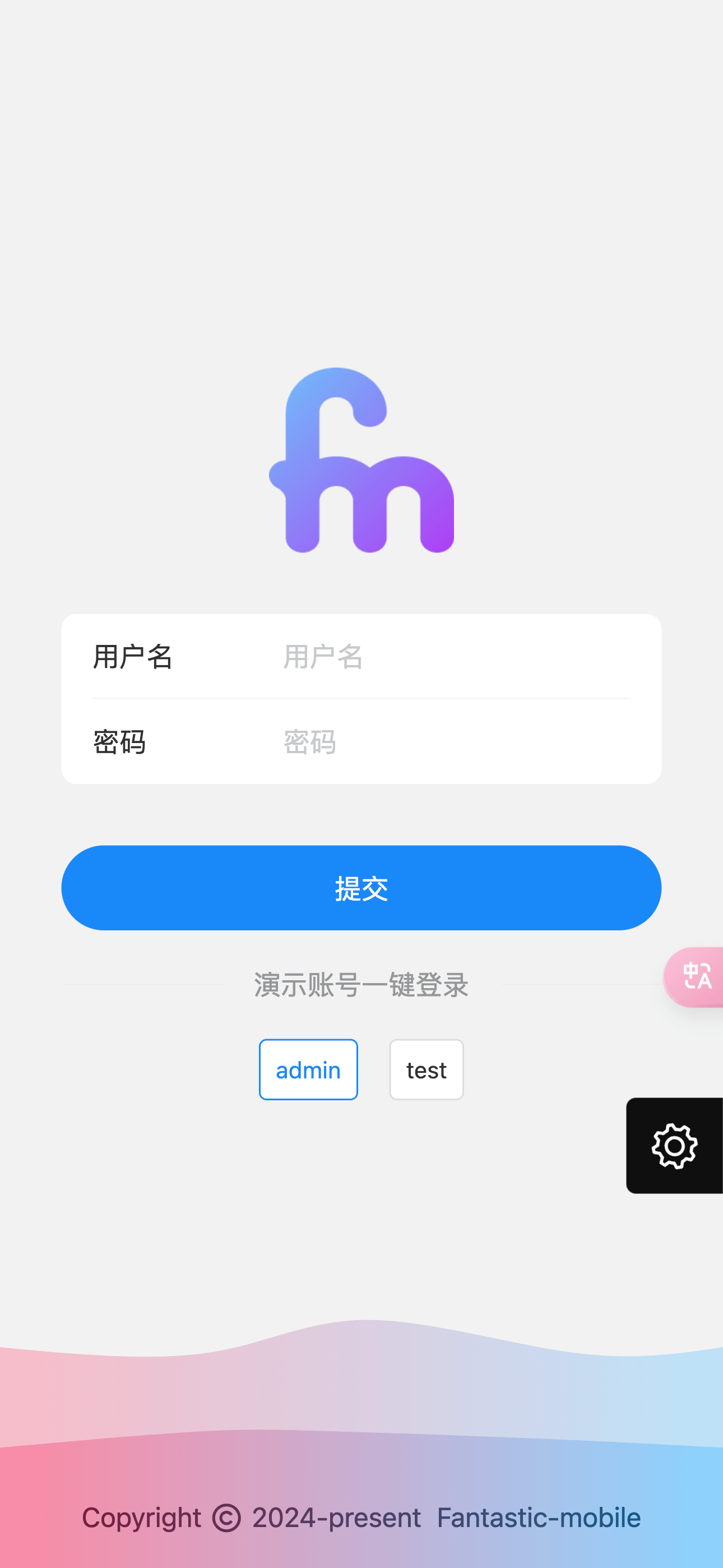The image size is (723, 1568).
Task: Open the language switcher icon
Action: coord(696,976)
